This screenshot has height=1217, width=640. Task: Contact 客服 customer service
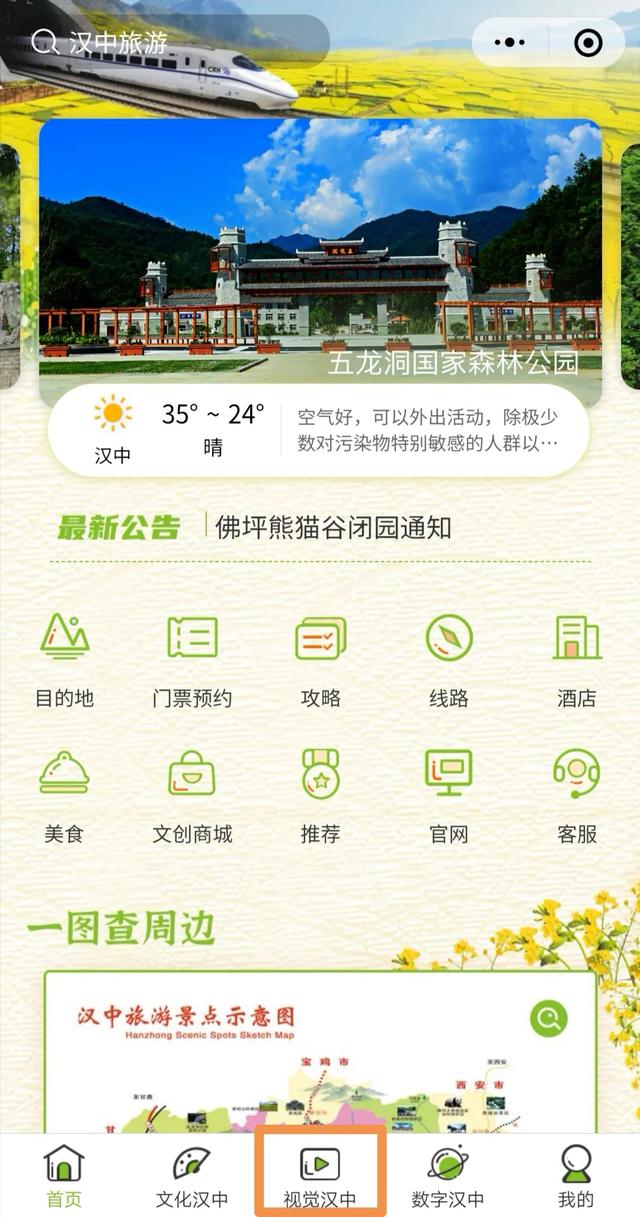tap(576, 796)
